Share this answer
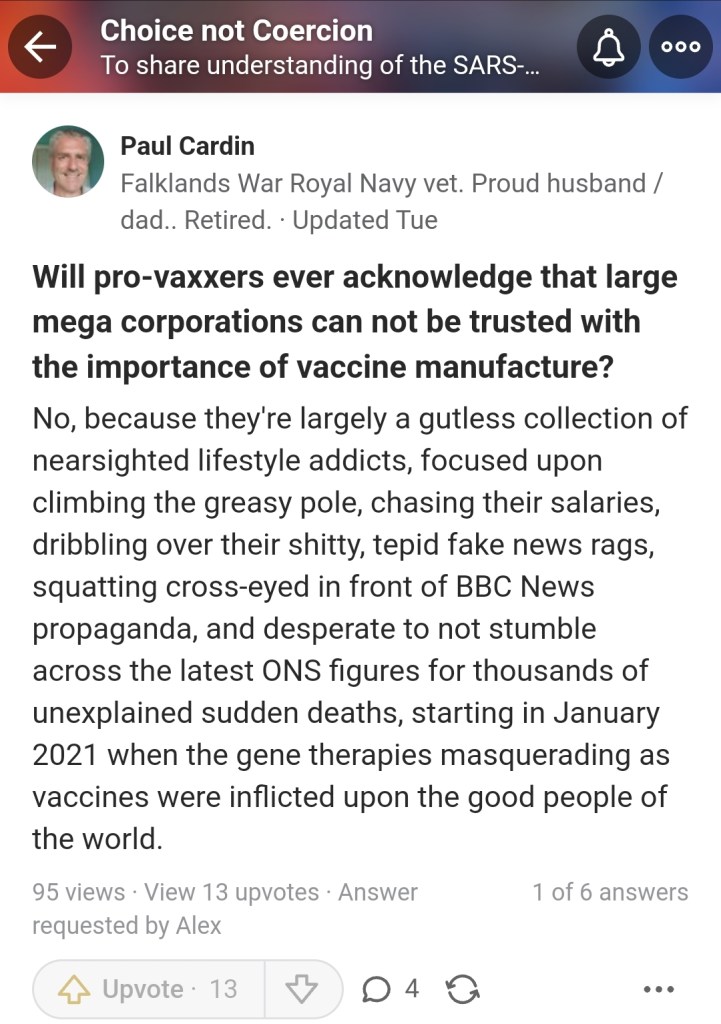Image resolution: width=721 pixels, height=1024 pixels. [x=461, y=990]
